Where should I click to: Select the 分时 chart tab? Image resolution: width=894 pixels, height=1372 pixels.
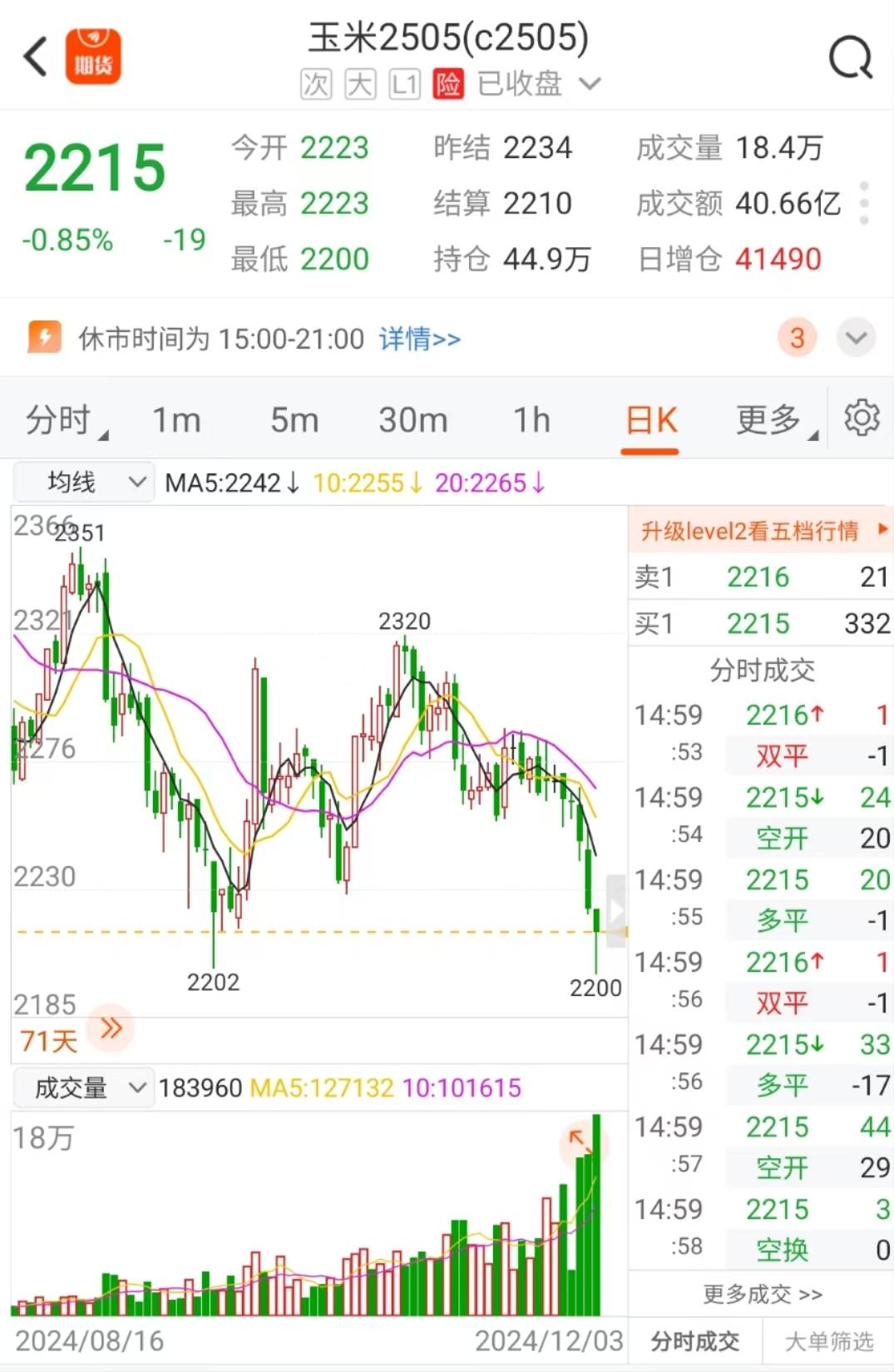tap(58, 420)
